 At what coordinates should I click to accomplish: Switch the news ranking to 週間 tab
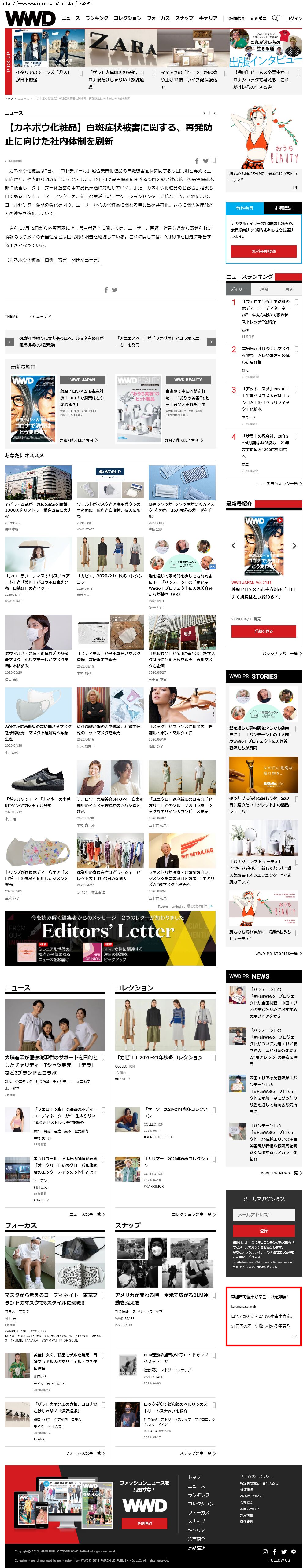click(264, 289)
